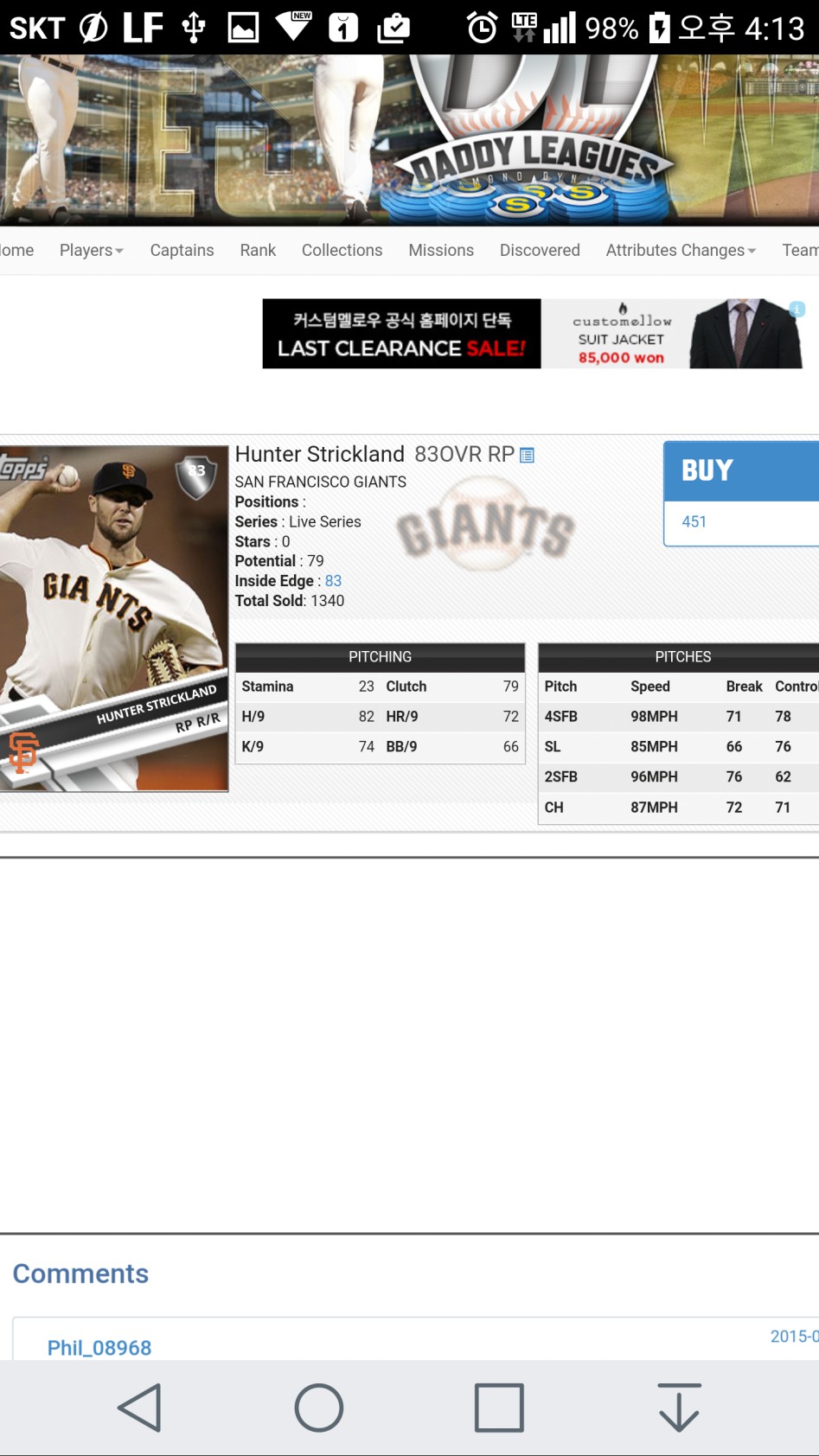Tap the list icon beside 83OVR RP
The width and height of the screenshot is (819, 1456).
tap(527, 456)
